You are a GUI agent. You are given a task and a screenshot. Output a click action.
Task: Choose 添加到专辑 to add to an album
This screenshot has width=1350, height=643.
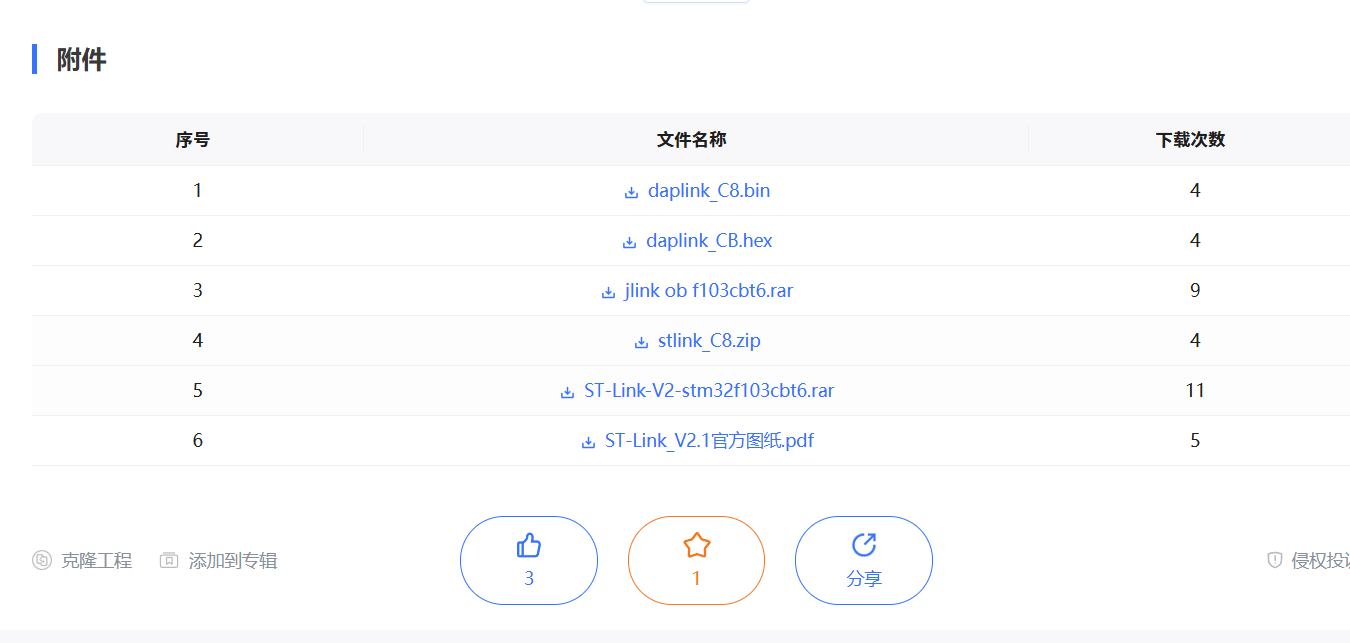[219, 561]
